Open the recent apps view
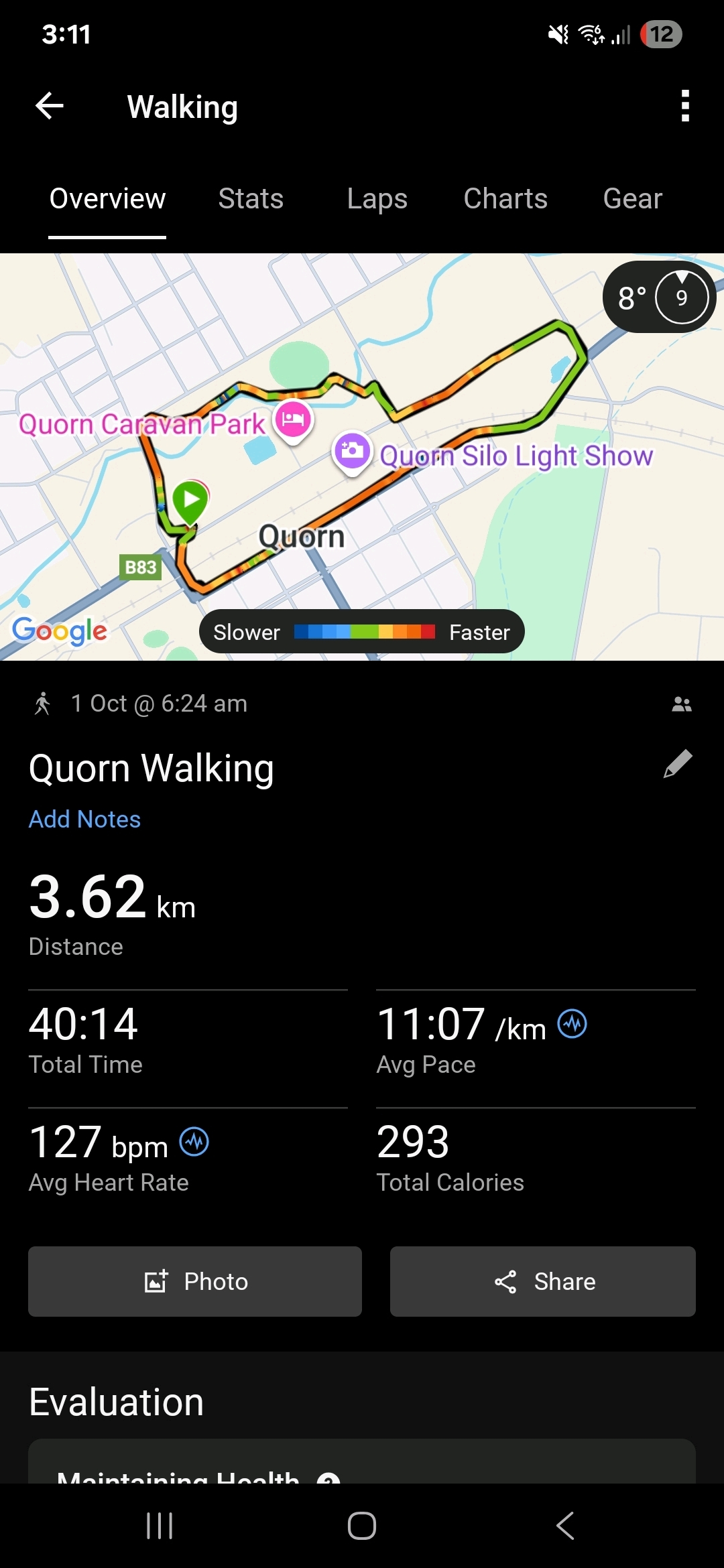 click(x=160, y=1526)
